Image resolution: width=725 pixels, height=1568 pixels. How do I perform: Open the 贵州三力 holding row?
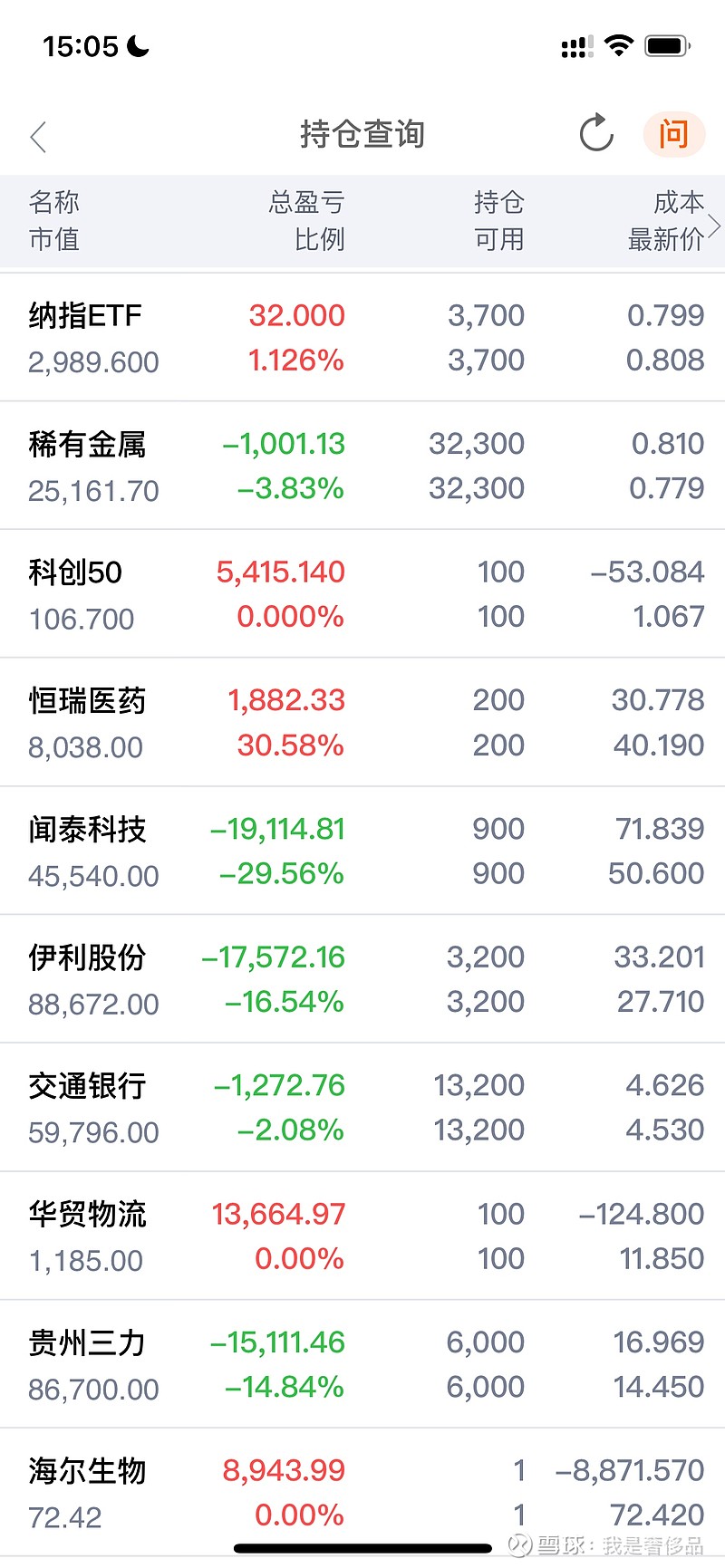tap(362, 1365)
